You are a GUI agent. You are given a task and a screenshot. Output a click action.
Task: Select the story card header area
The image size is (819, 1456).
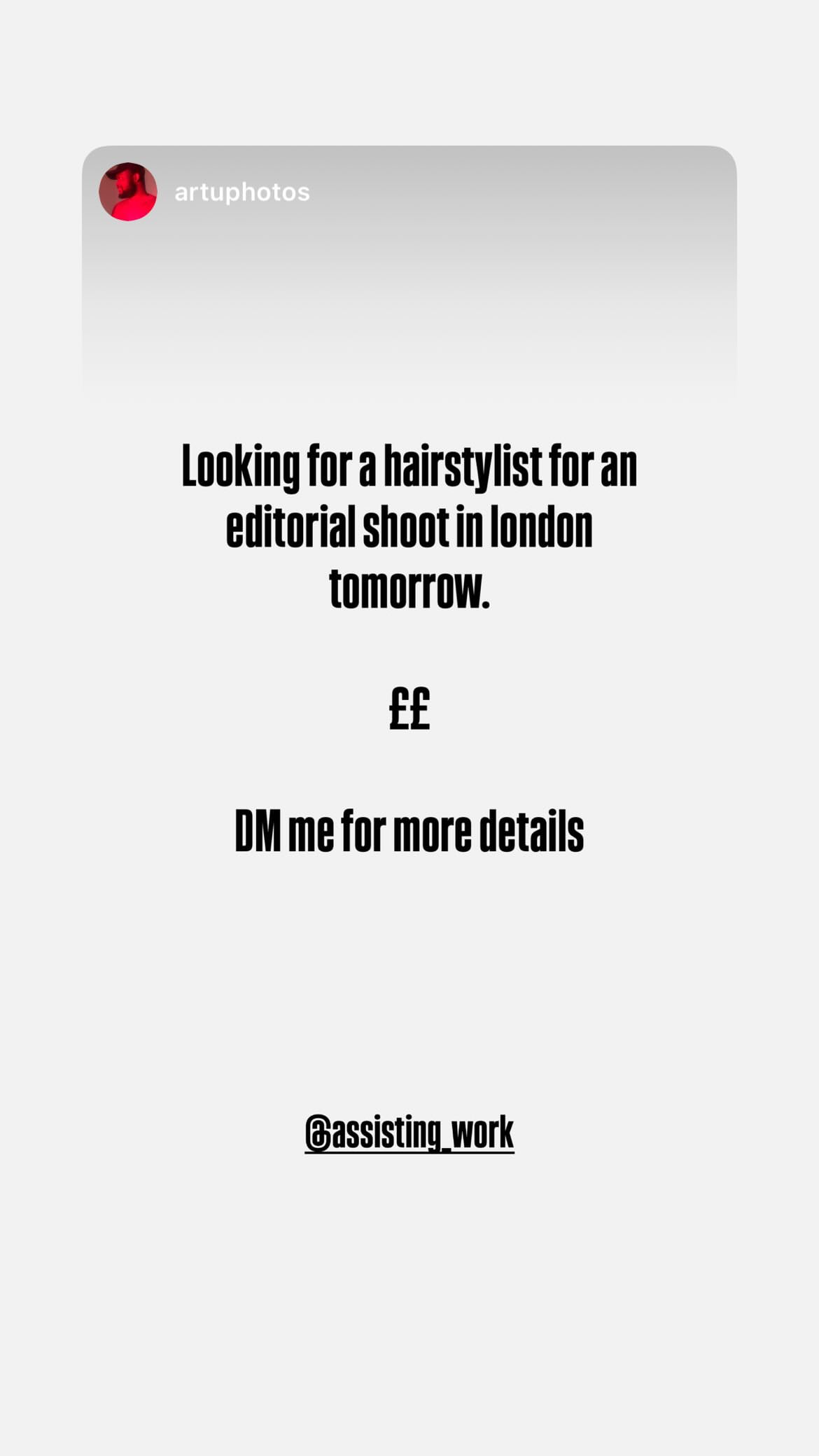point(409,192)
